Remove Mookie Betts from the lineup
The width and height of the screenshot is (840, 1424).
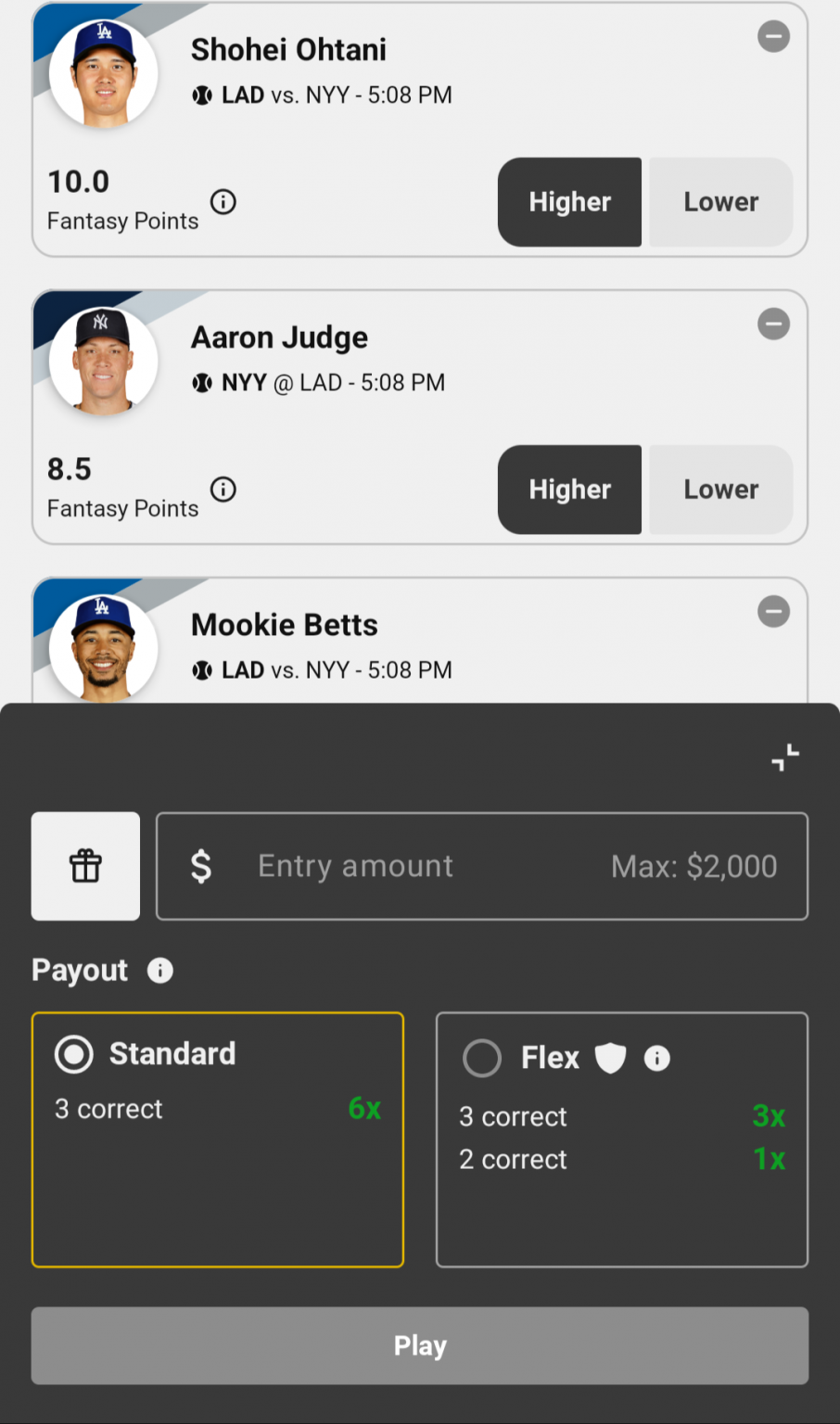tap(773, 612)
